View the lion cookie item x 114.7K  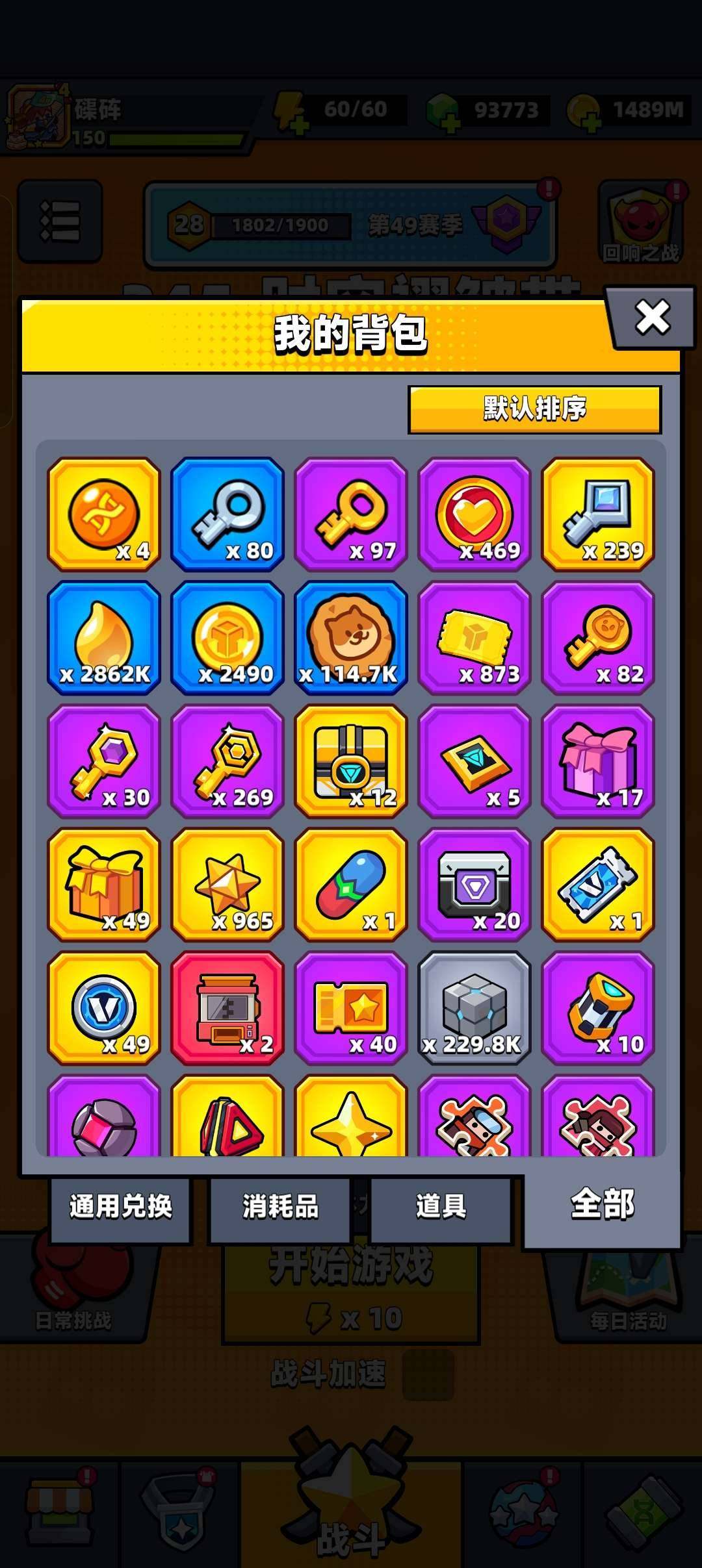point(351,638)
